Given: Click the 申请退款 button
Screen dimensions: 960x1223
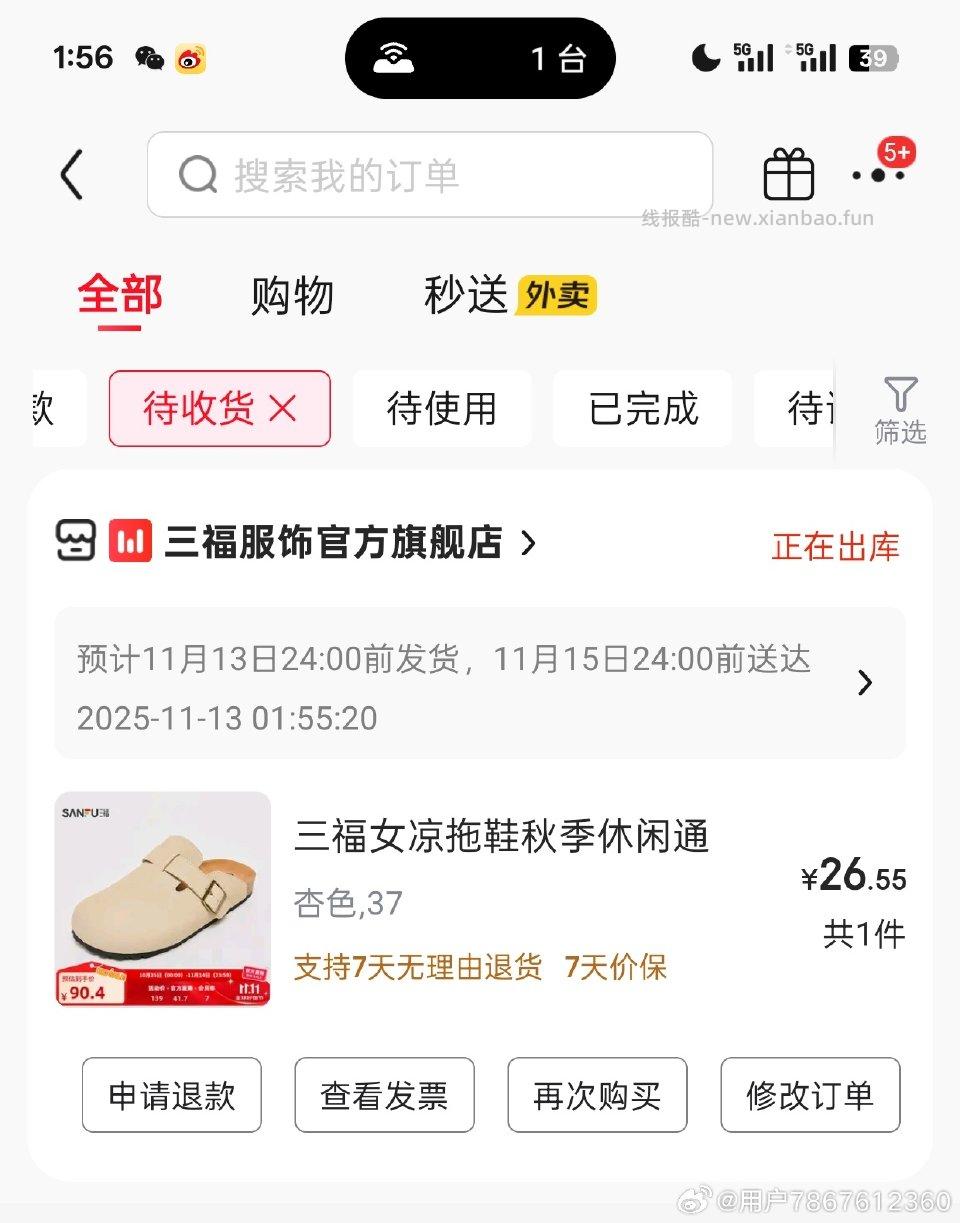Looking at the screenshot, I should click(171, 1096).
